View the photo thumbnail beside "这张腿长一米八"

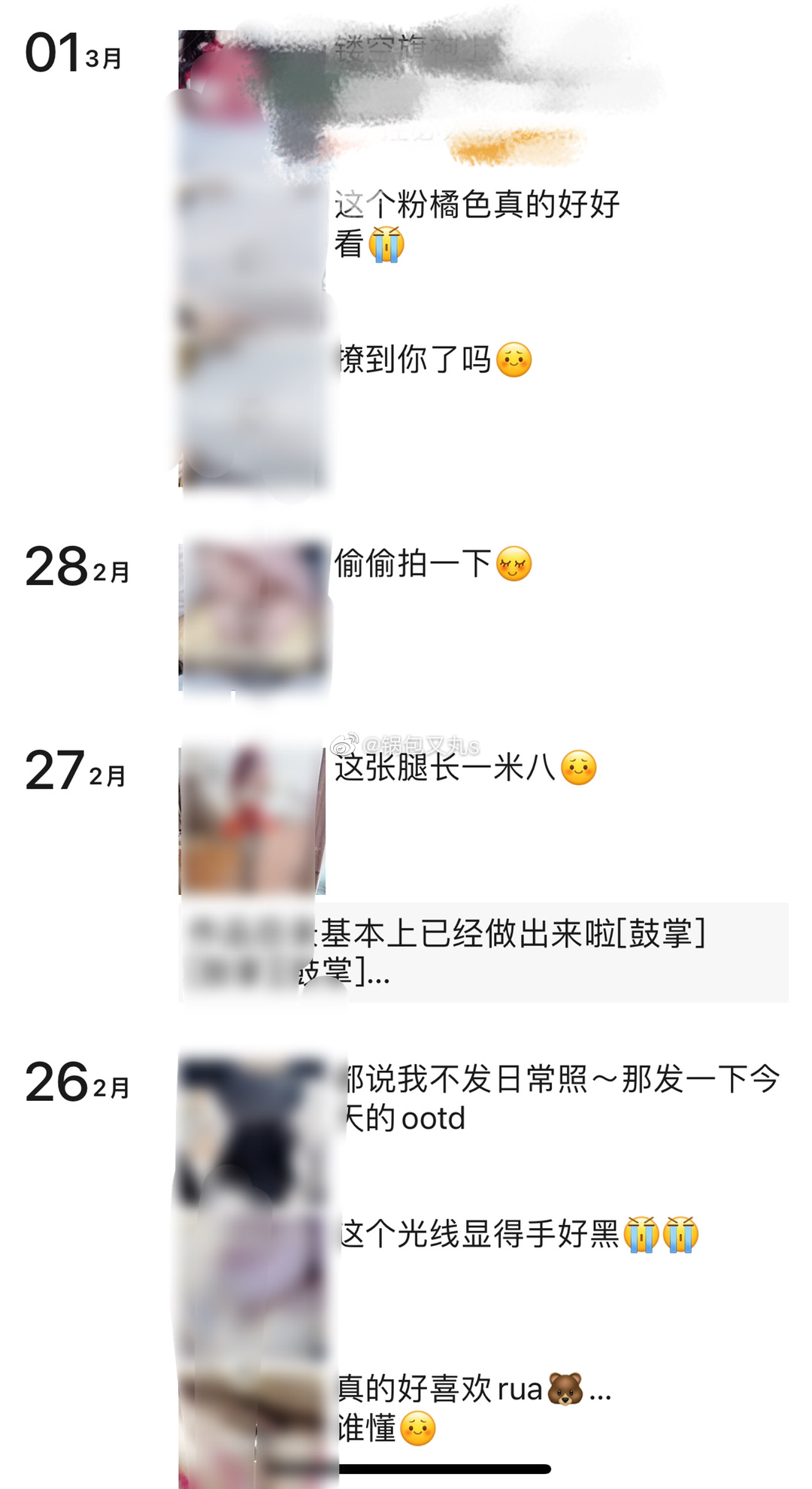[x=253, y=819]
